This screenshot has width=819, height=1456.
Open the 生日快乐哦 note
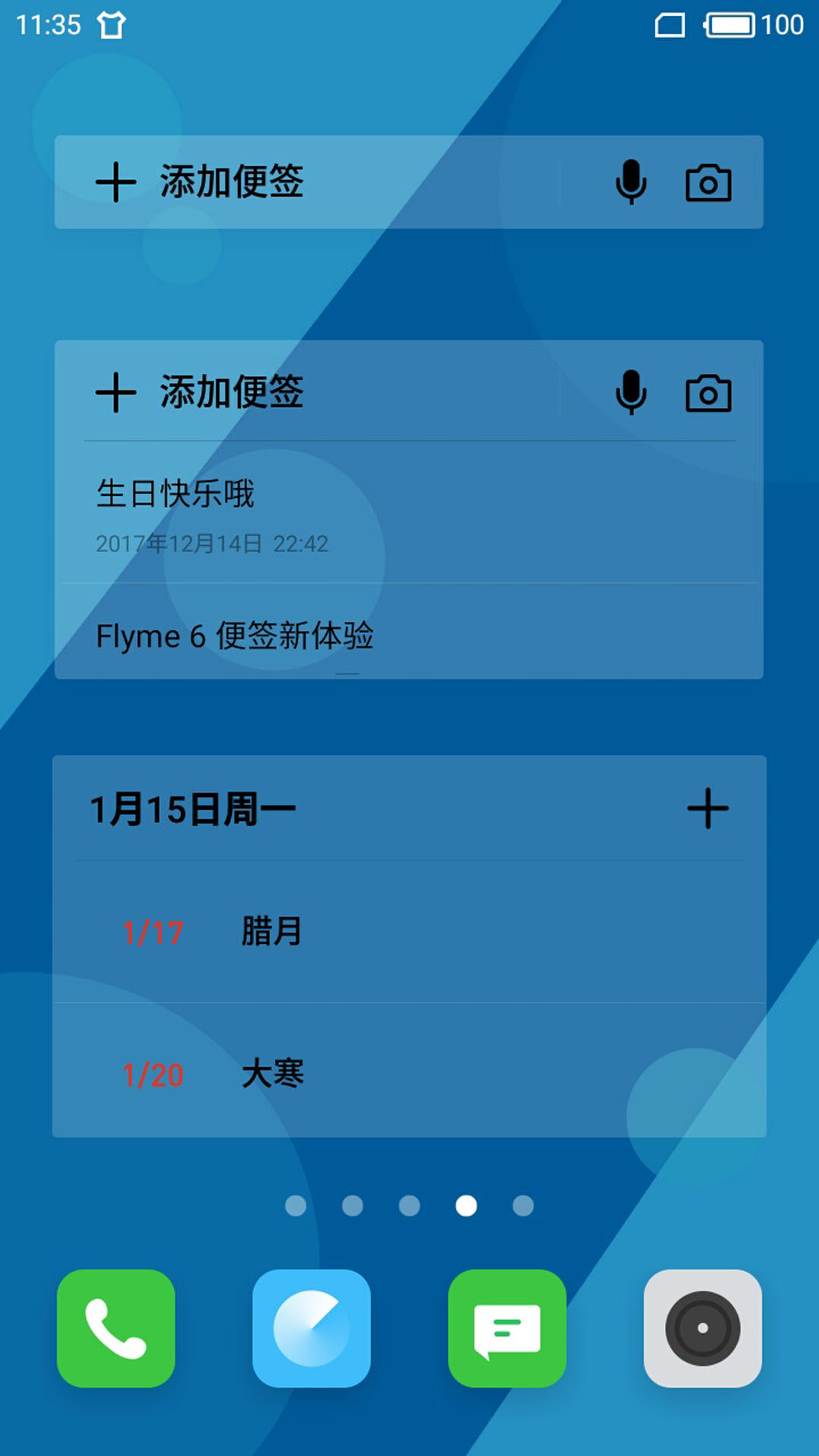point(409,513)
